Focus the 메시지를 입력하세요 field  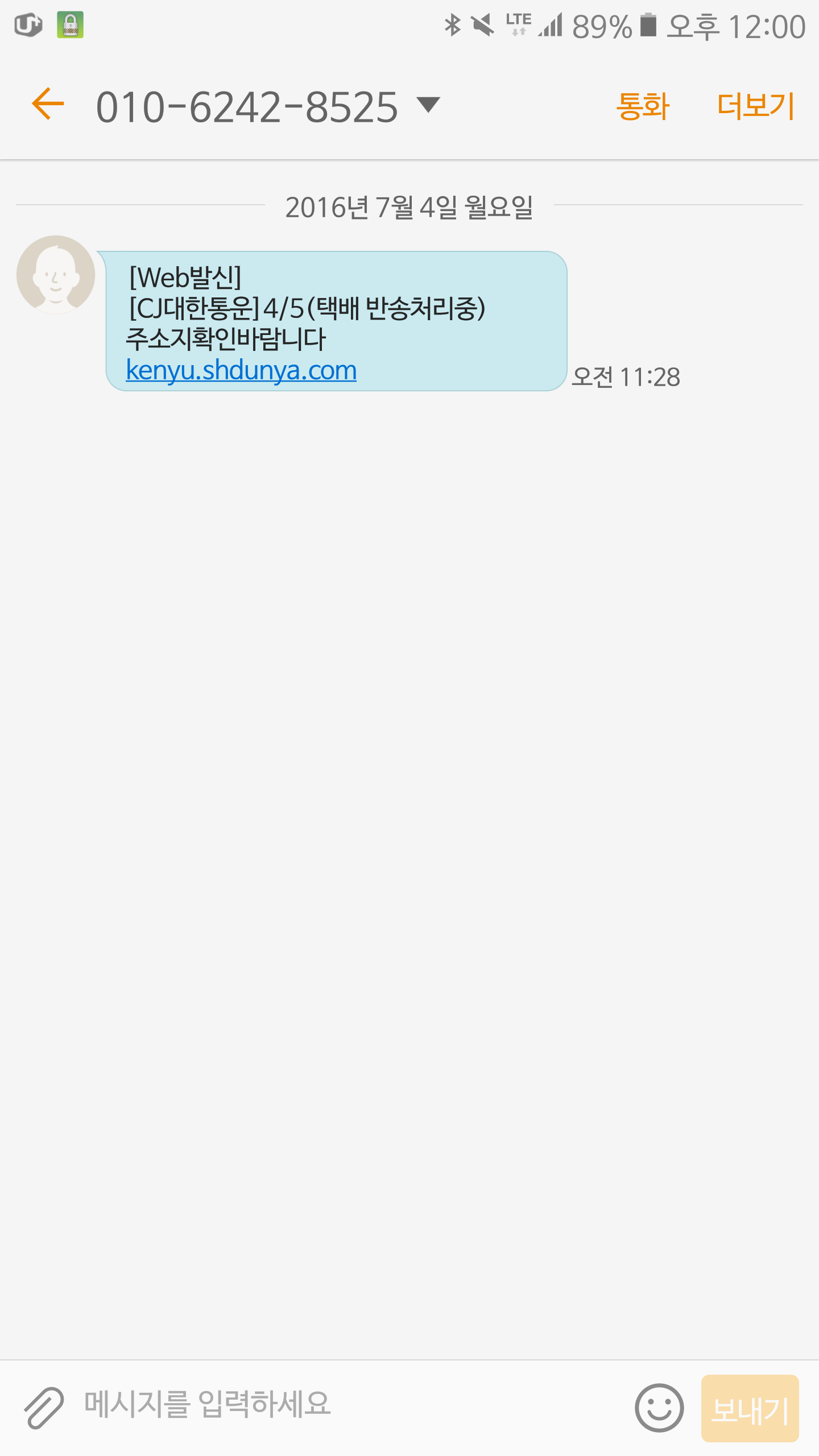(341, 1404)
